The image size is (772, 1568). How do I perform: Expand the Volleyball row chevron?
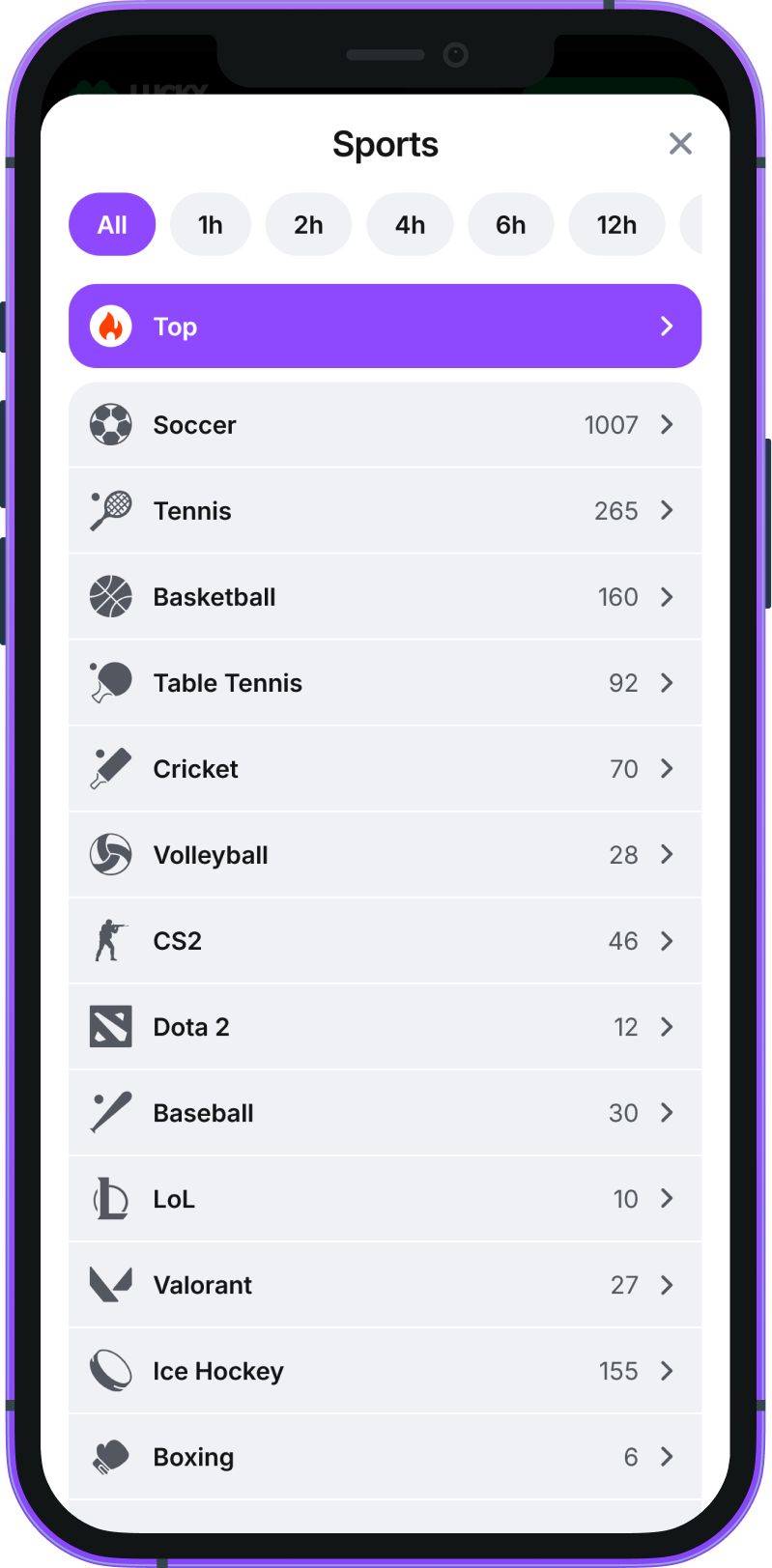click(667, 854)
